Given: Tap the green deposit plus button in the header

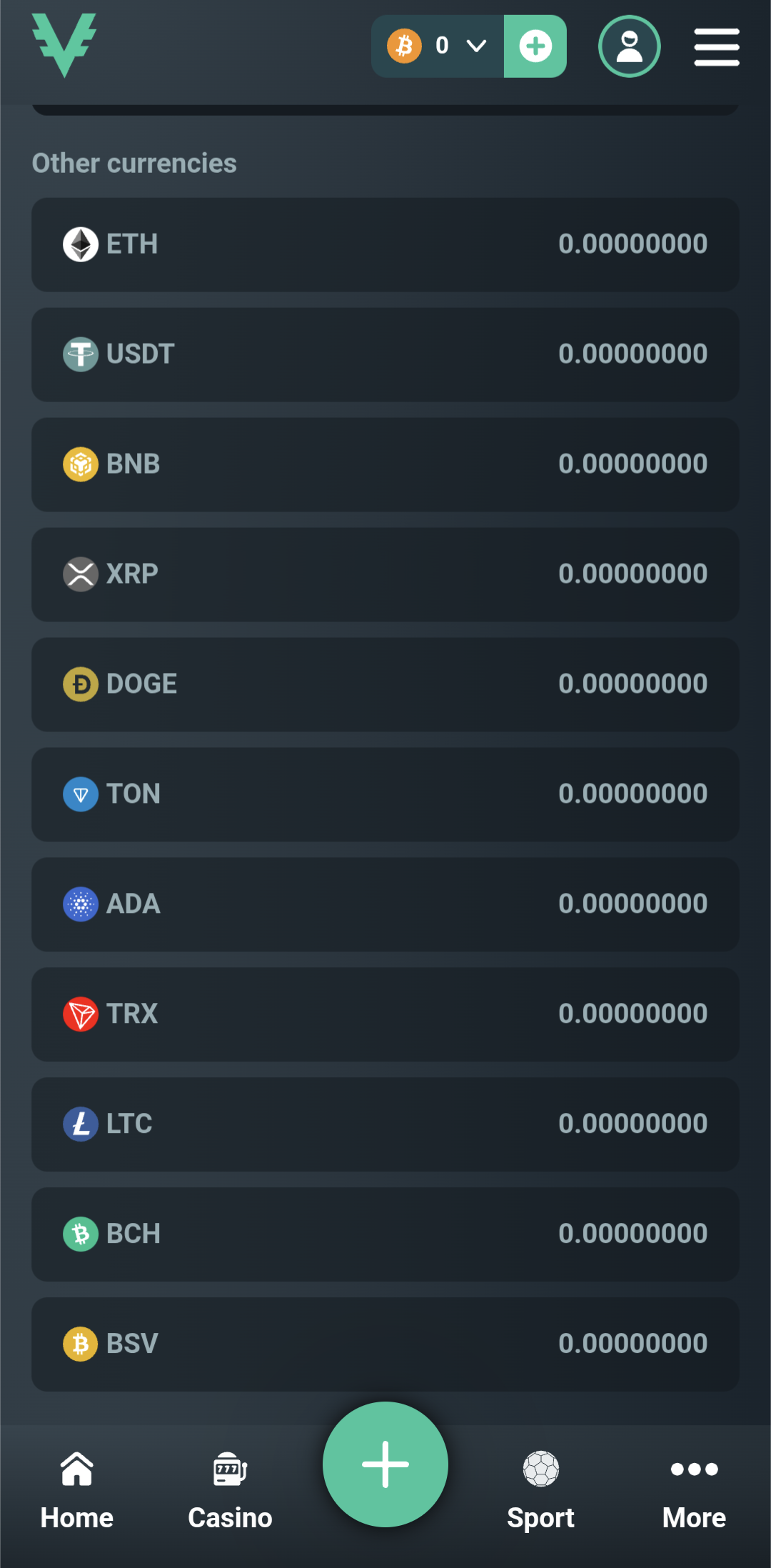Looking at the screenshot, I should pyautogui.click(x=535, y=46).
